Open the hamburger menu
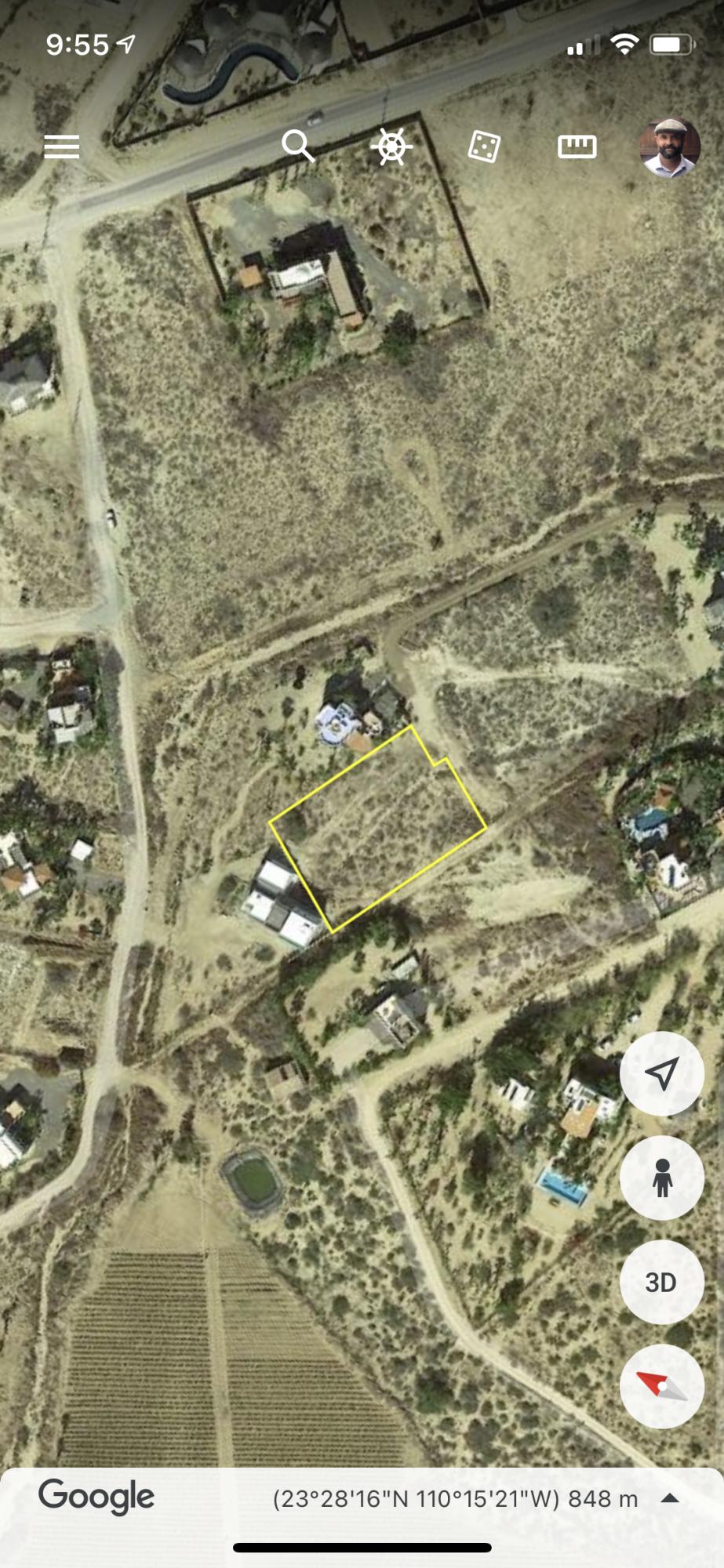The width and height of the screenshot is (724, 1568). 61,147
